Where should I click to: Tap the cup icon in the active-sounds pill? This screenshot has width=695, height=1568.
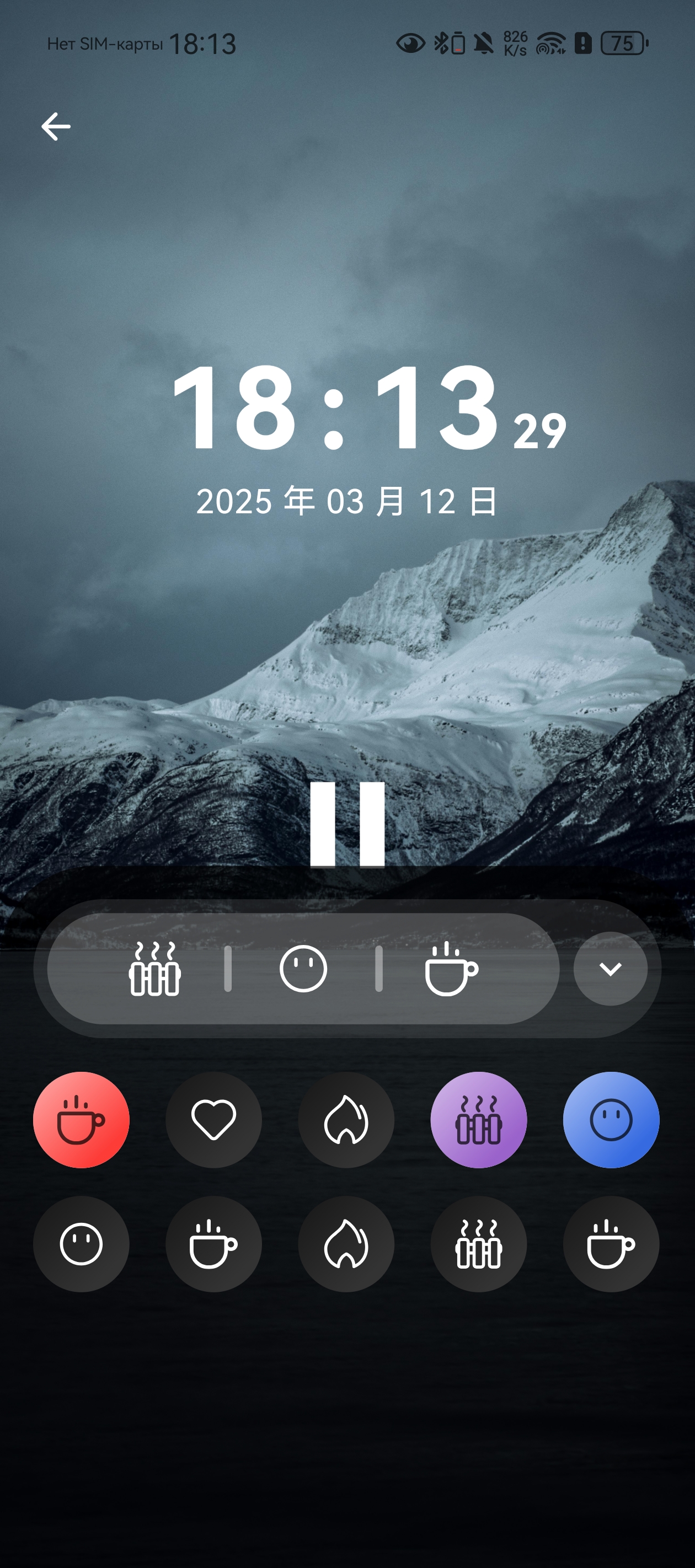coord(451,969)
